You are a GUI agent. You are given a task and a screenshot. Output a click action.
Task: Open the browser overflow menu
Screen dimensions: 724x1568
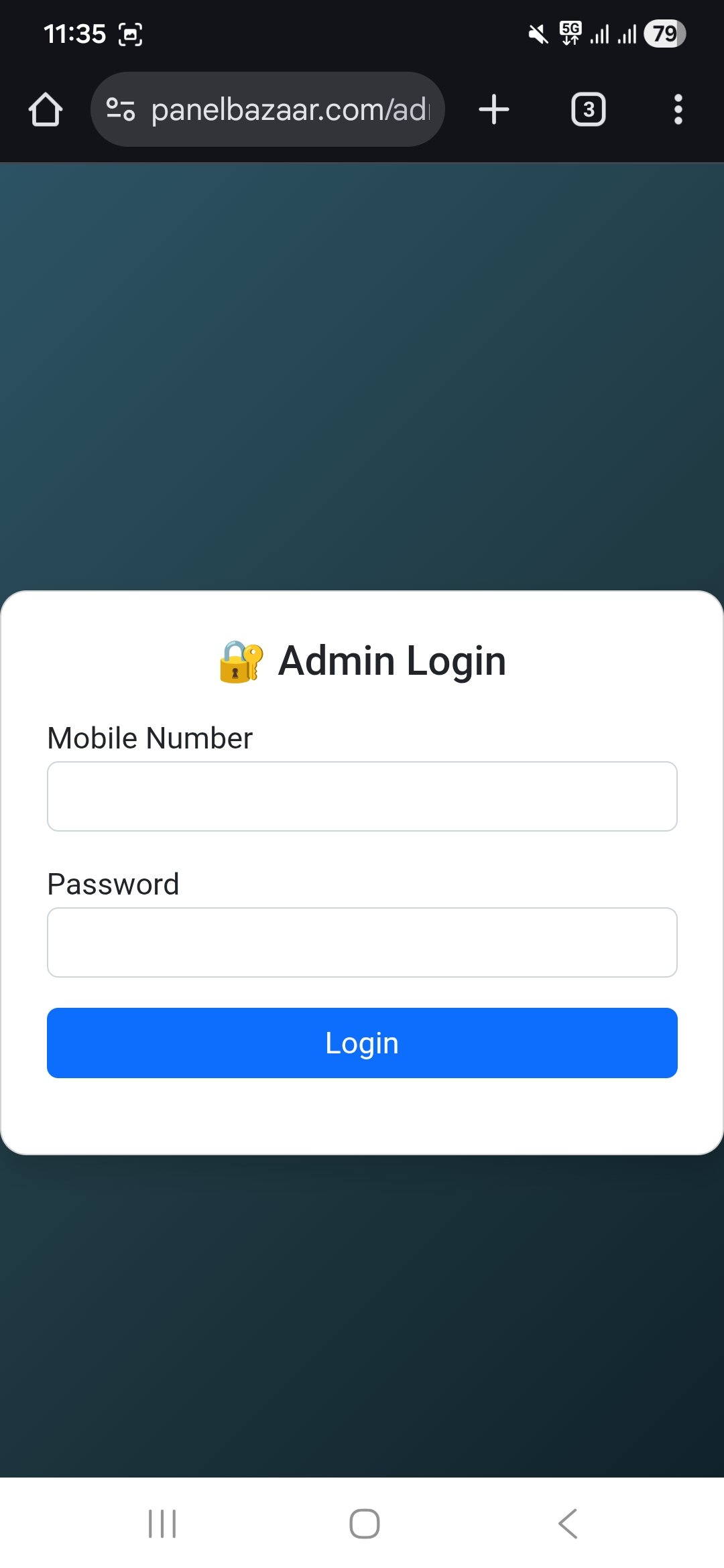pos(678,109)
